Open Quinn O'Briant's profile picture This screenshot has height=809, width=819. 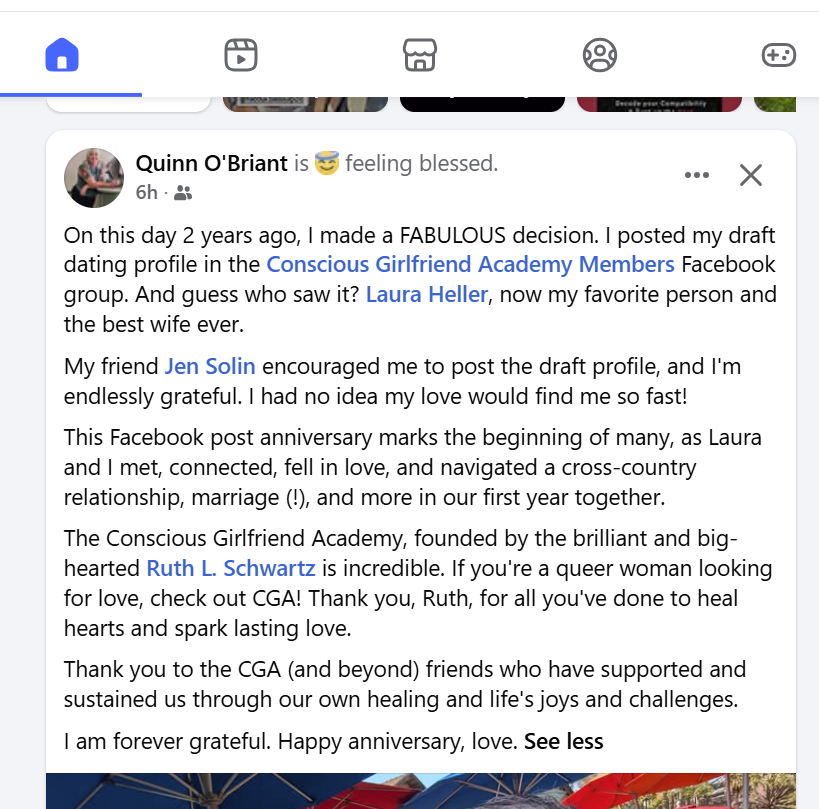pos(94,178)
